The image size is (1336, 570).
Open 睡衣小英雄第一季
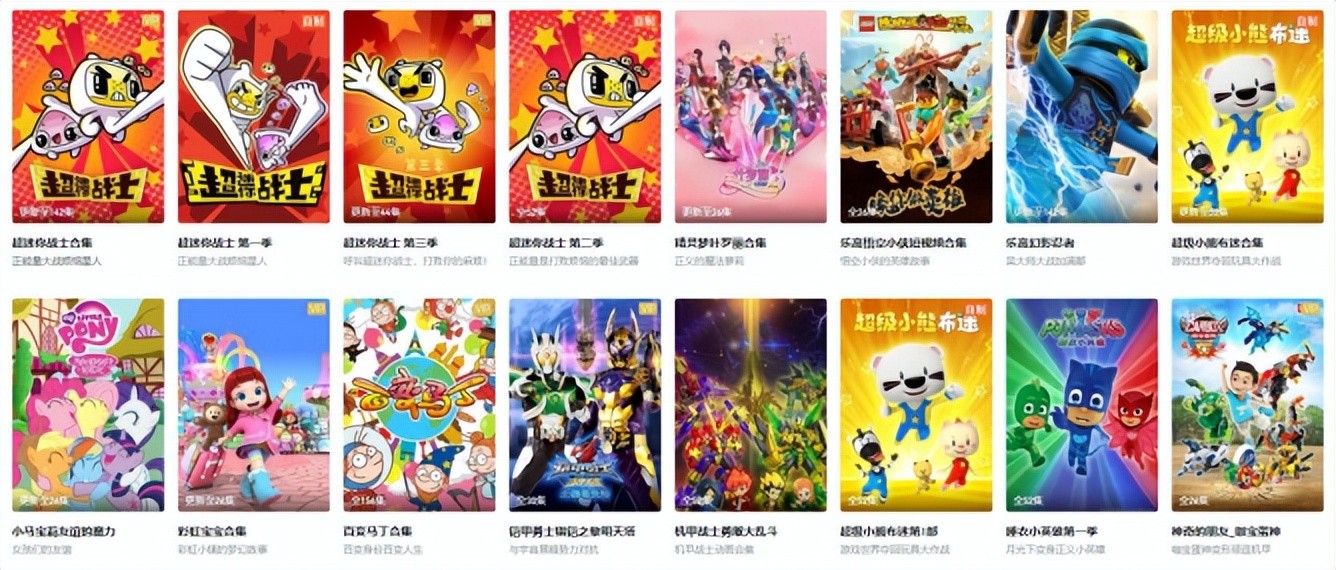1082,405
